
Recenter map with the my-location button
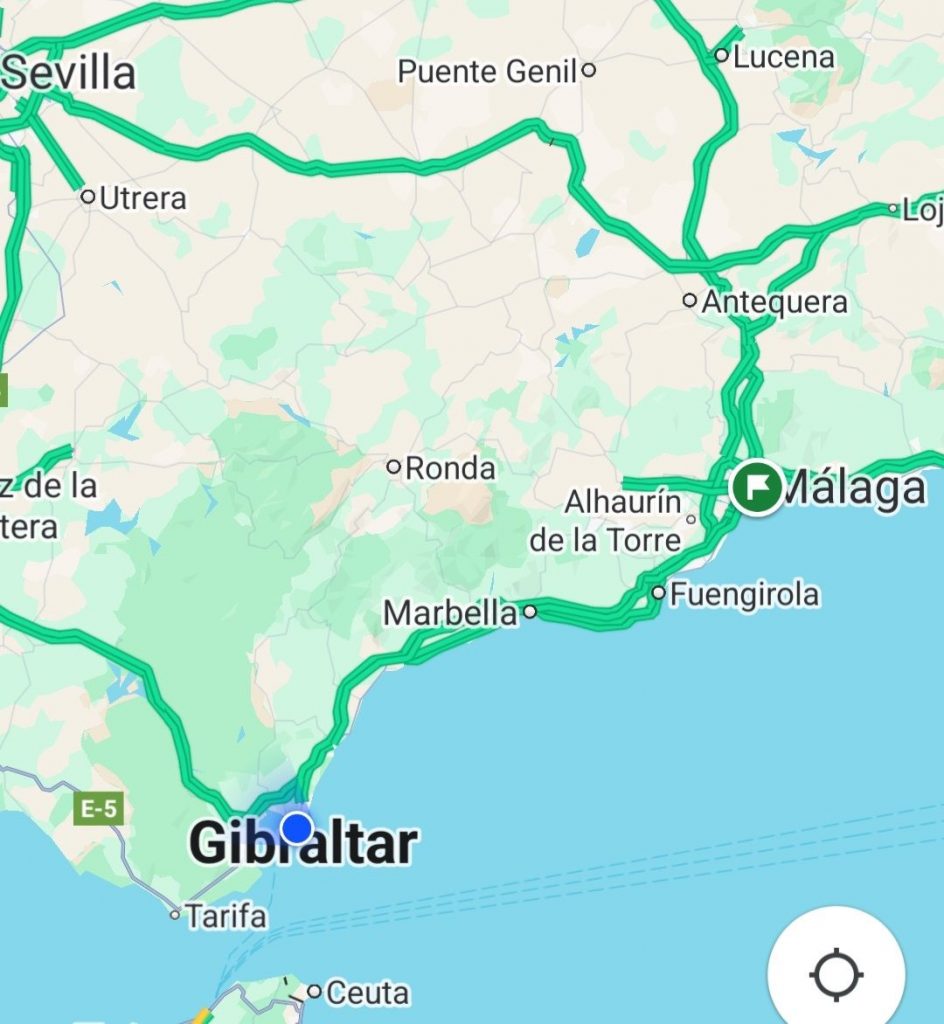tap(836, 974)
